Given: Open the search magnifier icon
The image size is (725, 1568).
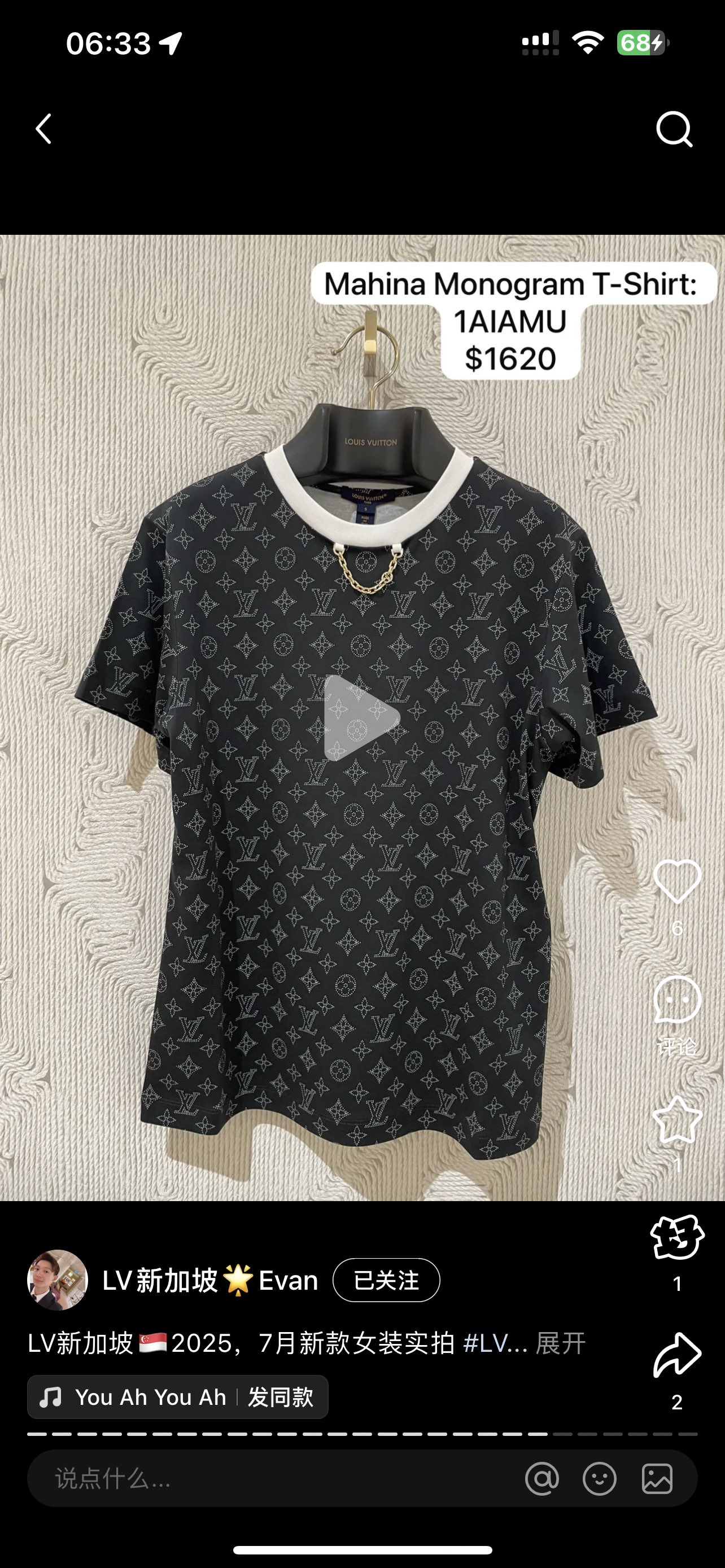Looking at the screenshot, I should pyautogui.click(x=674, y=129).
